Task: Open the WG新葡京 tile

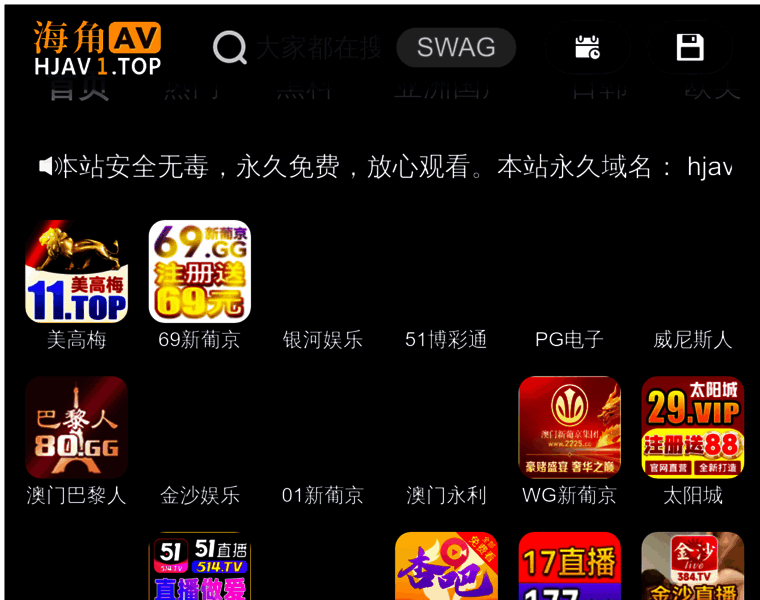Action: coord(569,427)
